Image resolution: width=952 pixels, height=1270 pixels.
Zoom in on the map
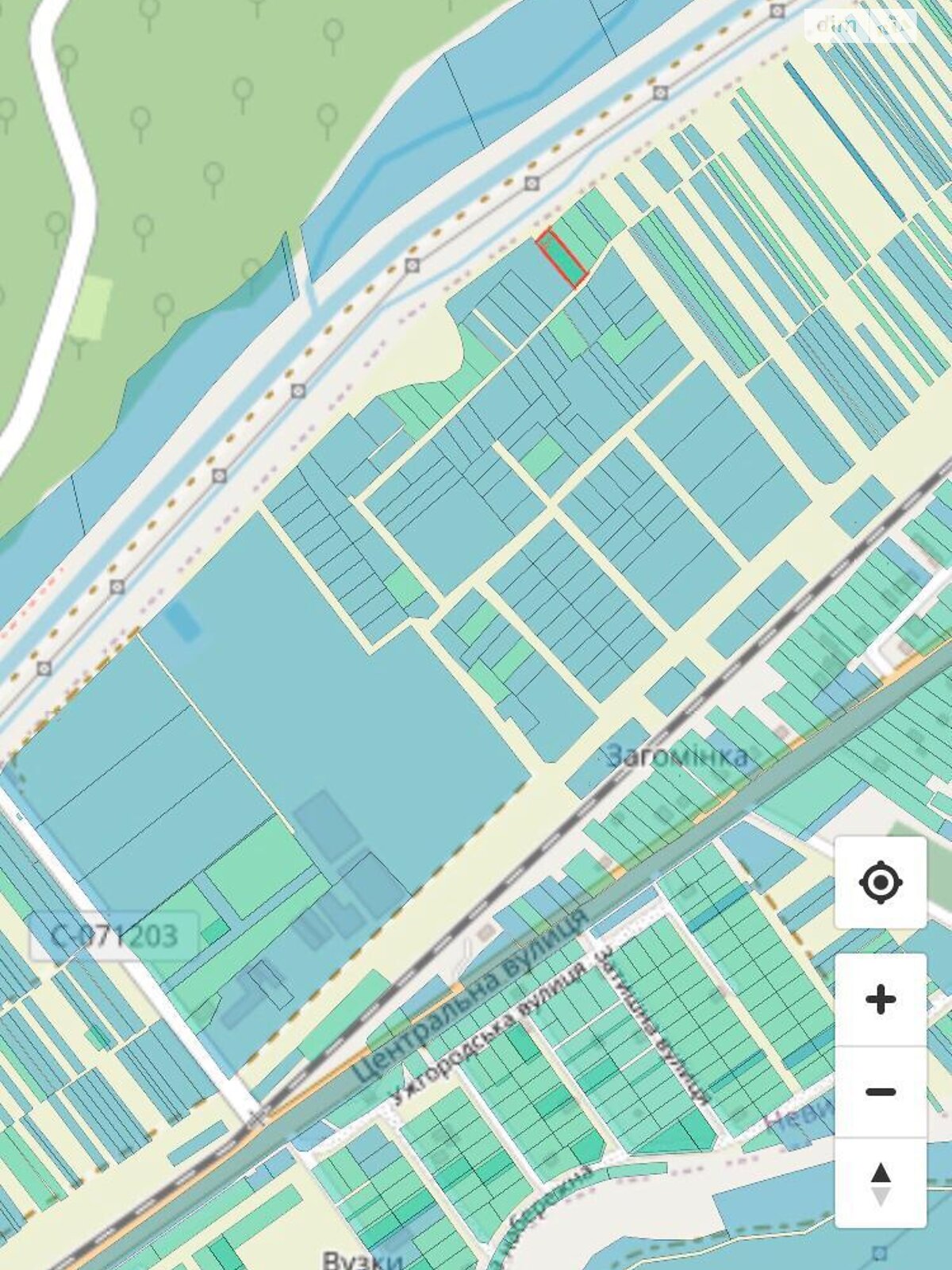881,999
